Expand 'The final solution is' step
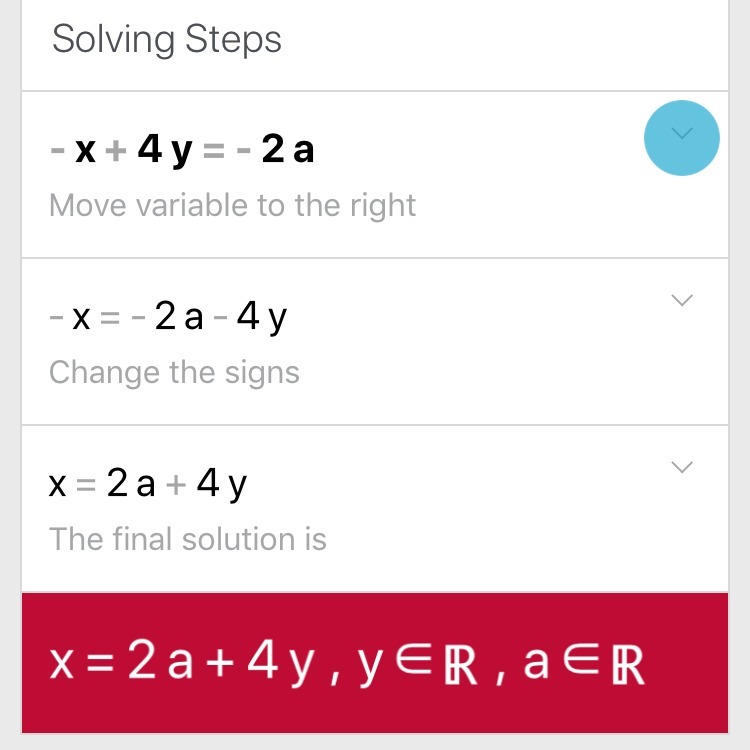Image resolution: width=750 pixels, height=750 pixels. [x=681, y=467]
